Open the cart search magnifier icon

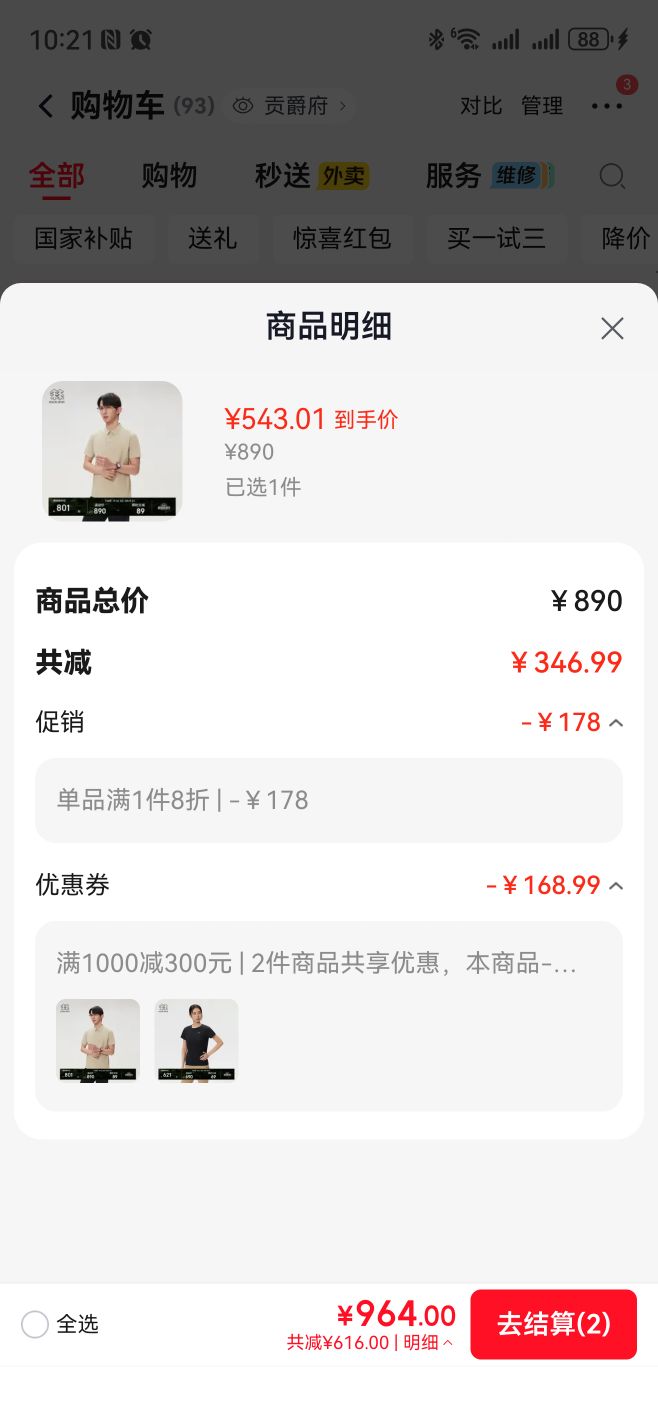[612, 177]
